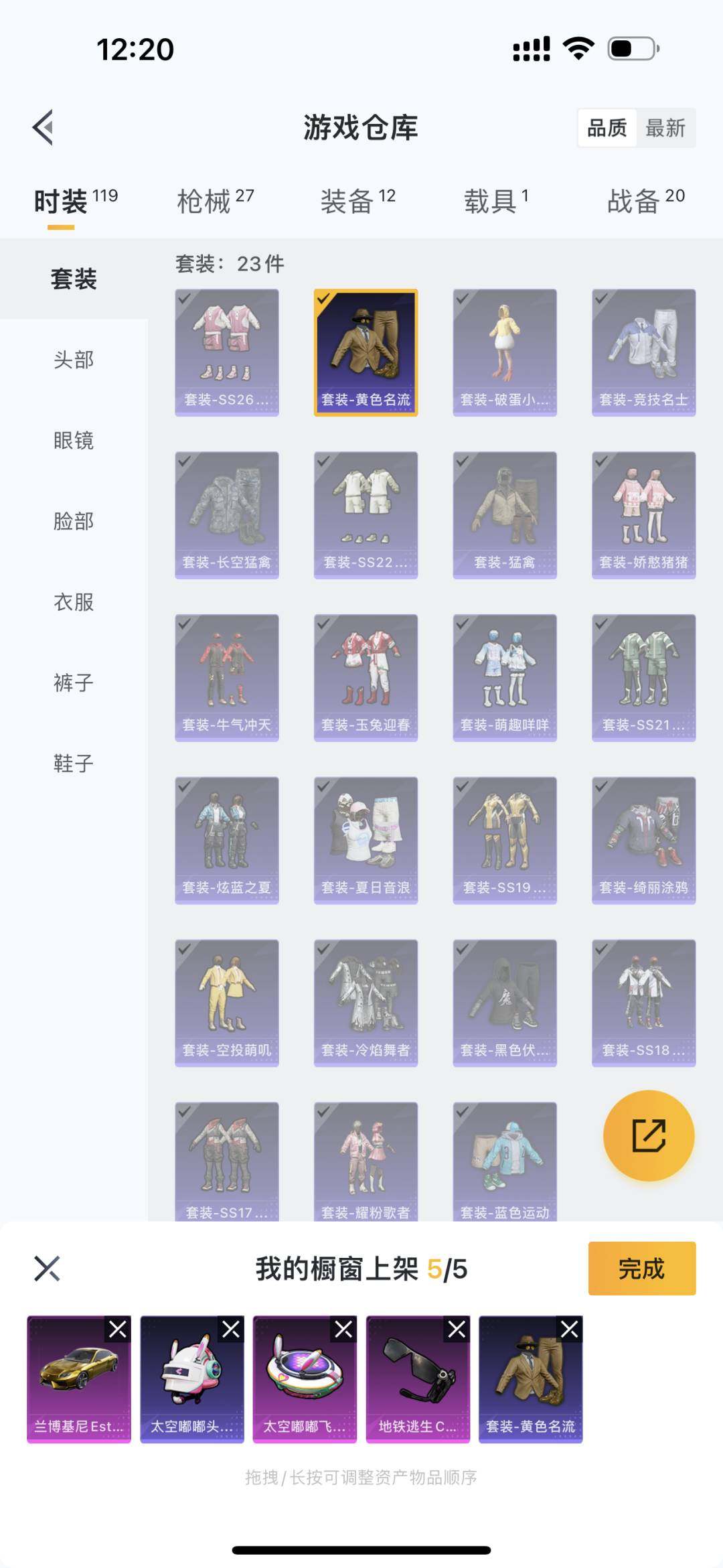Image resolution: width=723 pixels, height=1568 pixels.
Task: Confirm showcase with 完成 button
Action: coord(641,1268)
